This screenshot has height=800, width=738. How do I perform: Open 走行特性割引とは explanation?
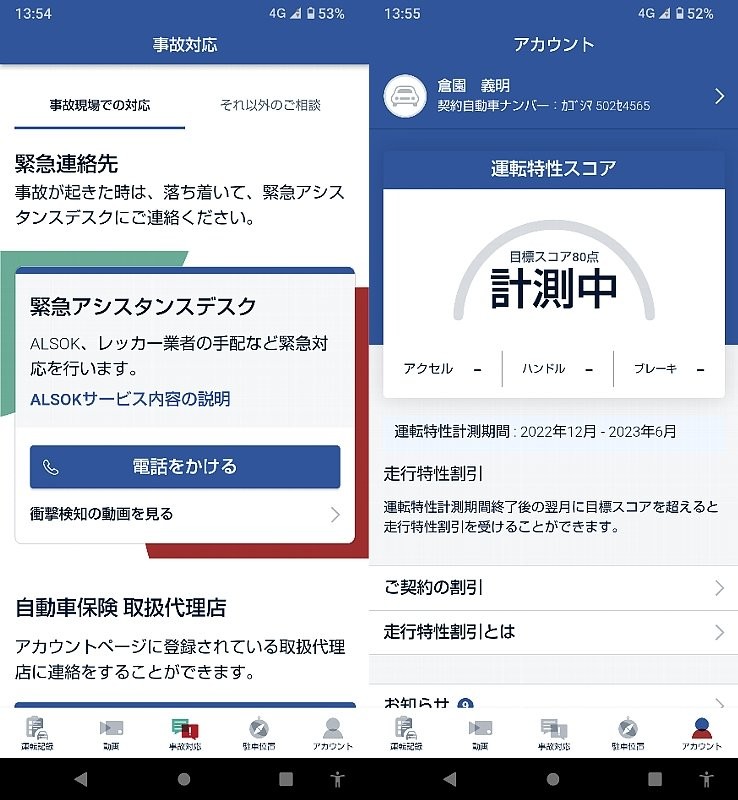click(x=553, y=632)
